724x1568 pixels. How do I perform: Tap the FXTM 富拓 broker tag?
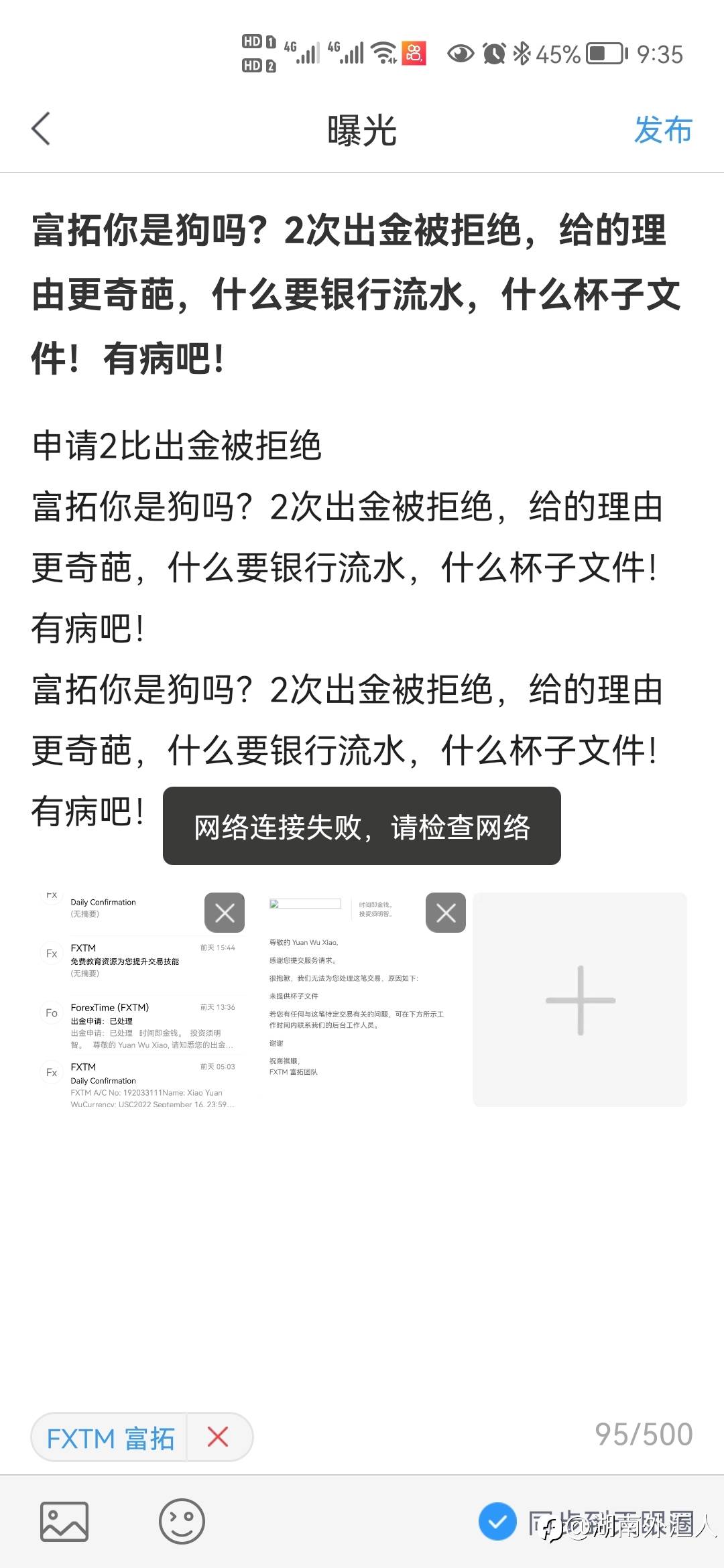tap(111, 1437)
